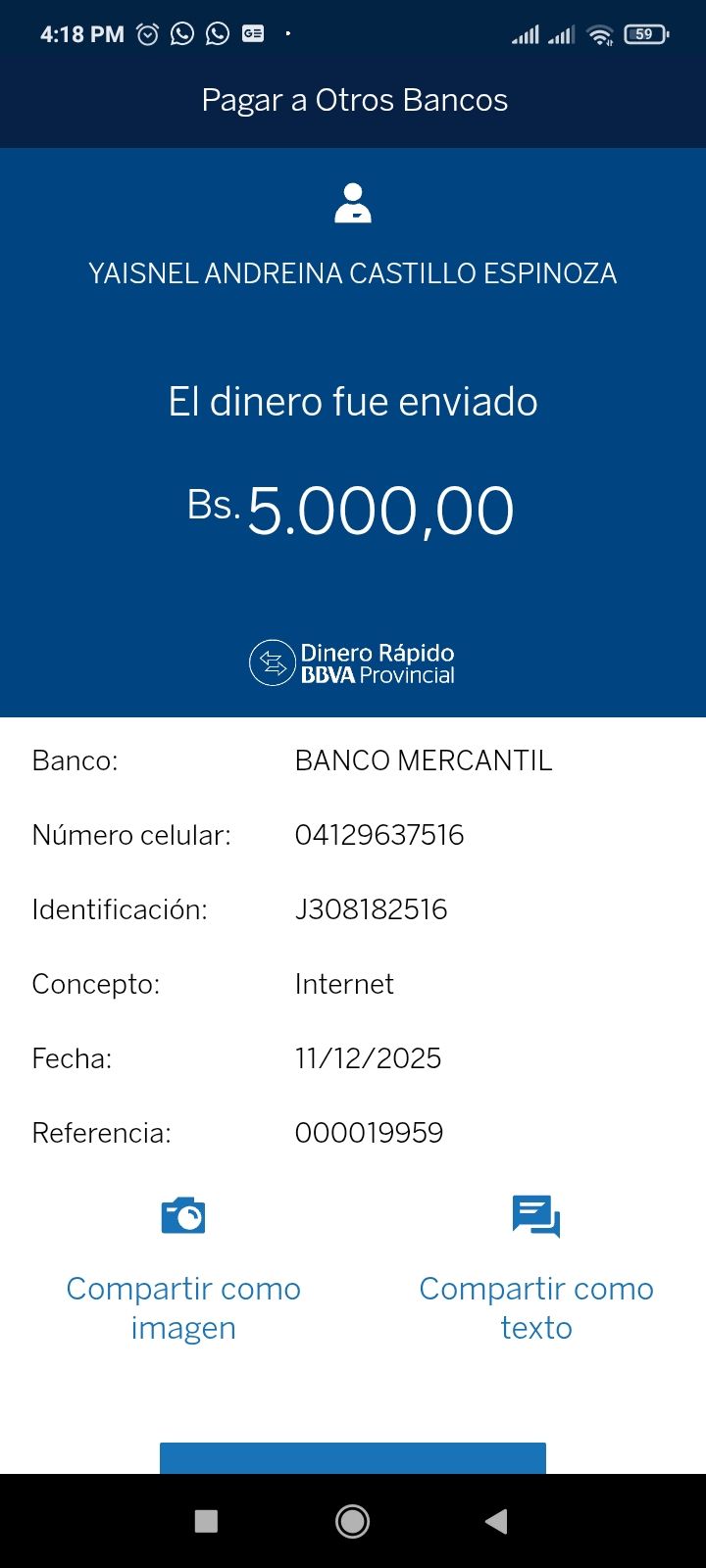The width and height of the screenshot is (706, 1568).
Task: Share the receipt as text
Action: tap(535, 1269)
